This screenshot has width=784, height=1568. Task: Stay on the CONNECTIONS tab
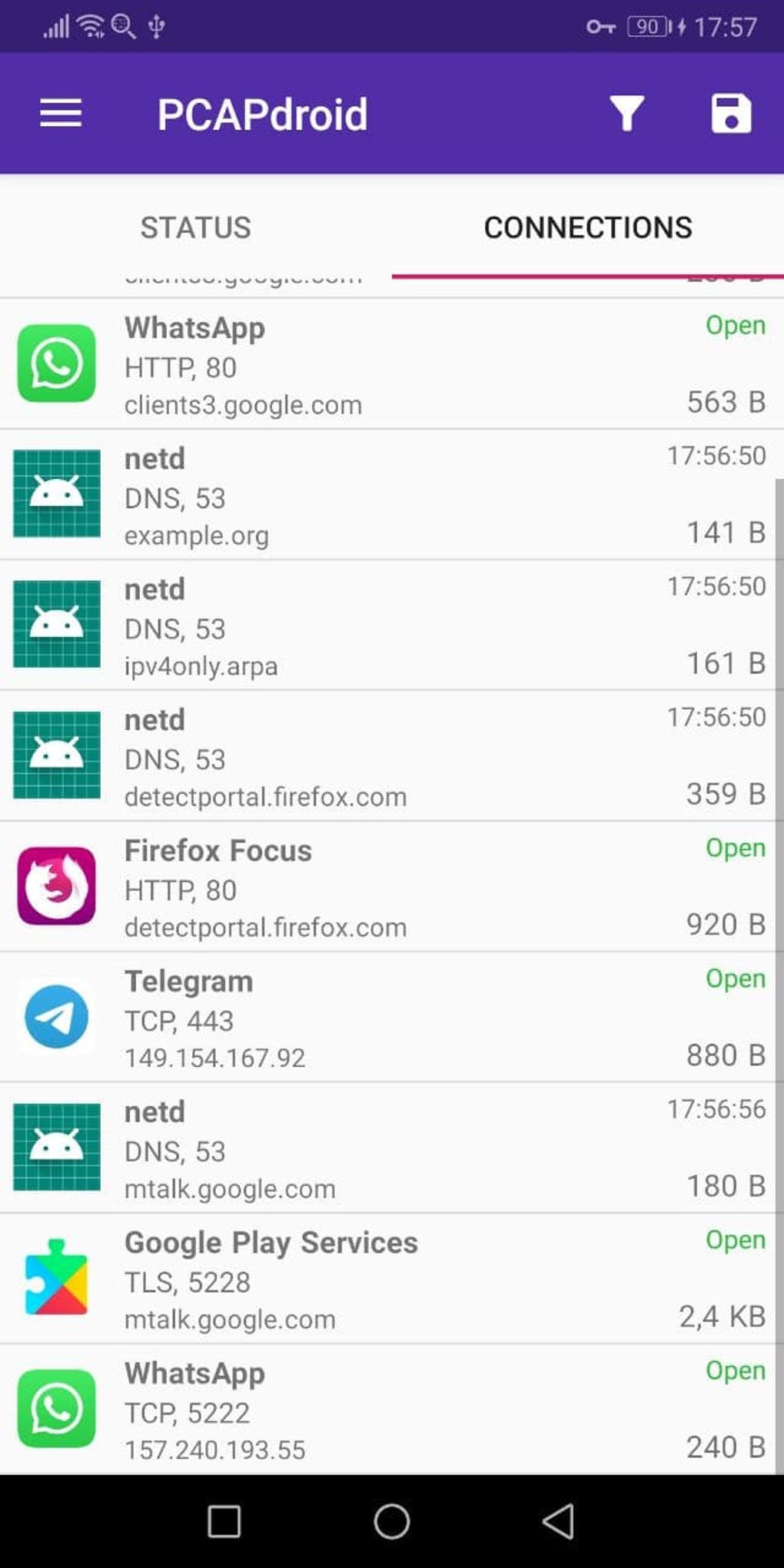click(588, 227)
